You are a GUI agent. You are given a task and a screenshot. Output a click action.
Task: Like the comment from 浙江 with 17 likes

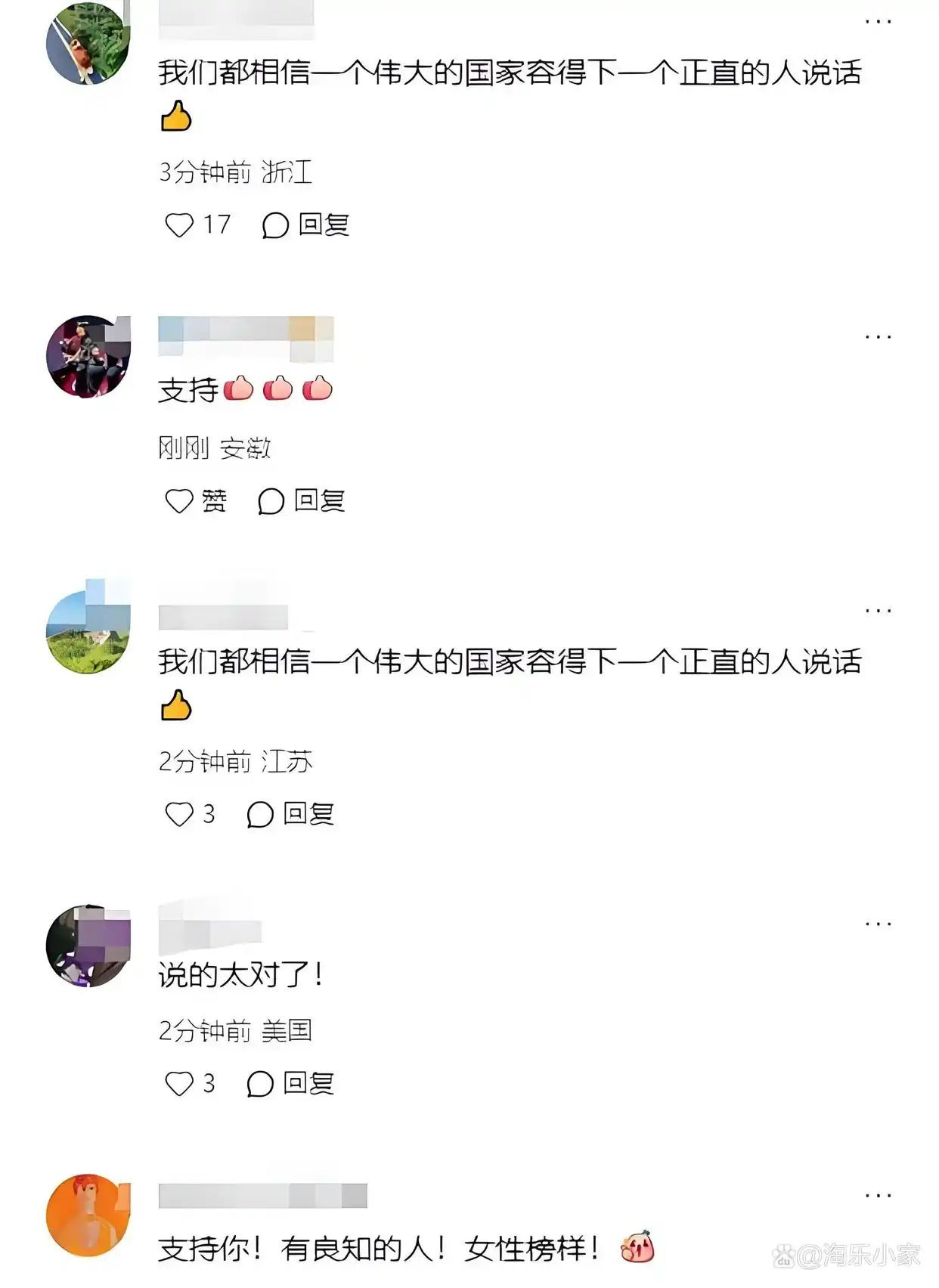[179, 224]
